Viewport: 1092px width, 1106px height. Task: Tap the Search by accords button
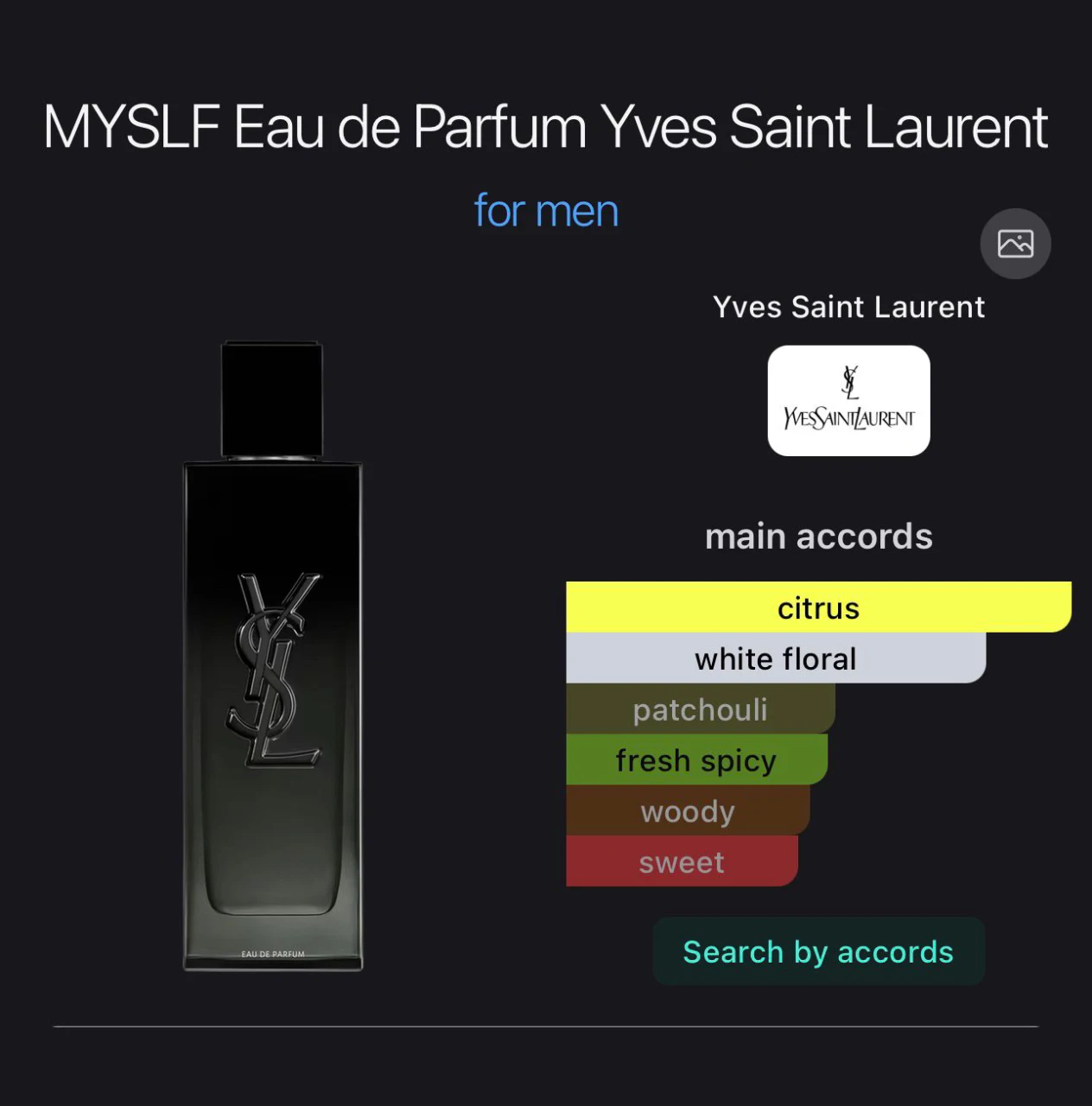[x=818, y=951]
